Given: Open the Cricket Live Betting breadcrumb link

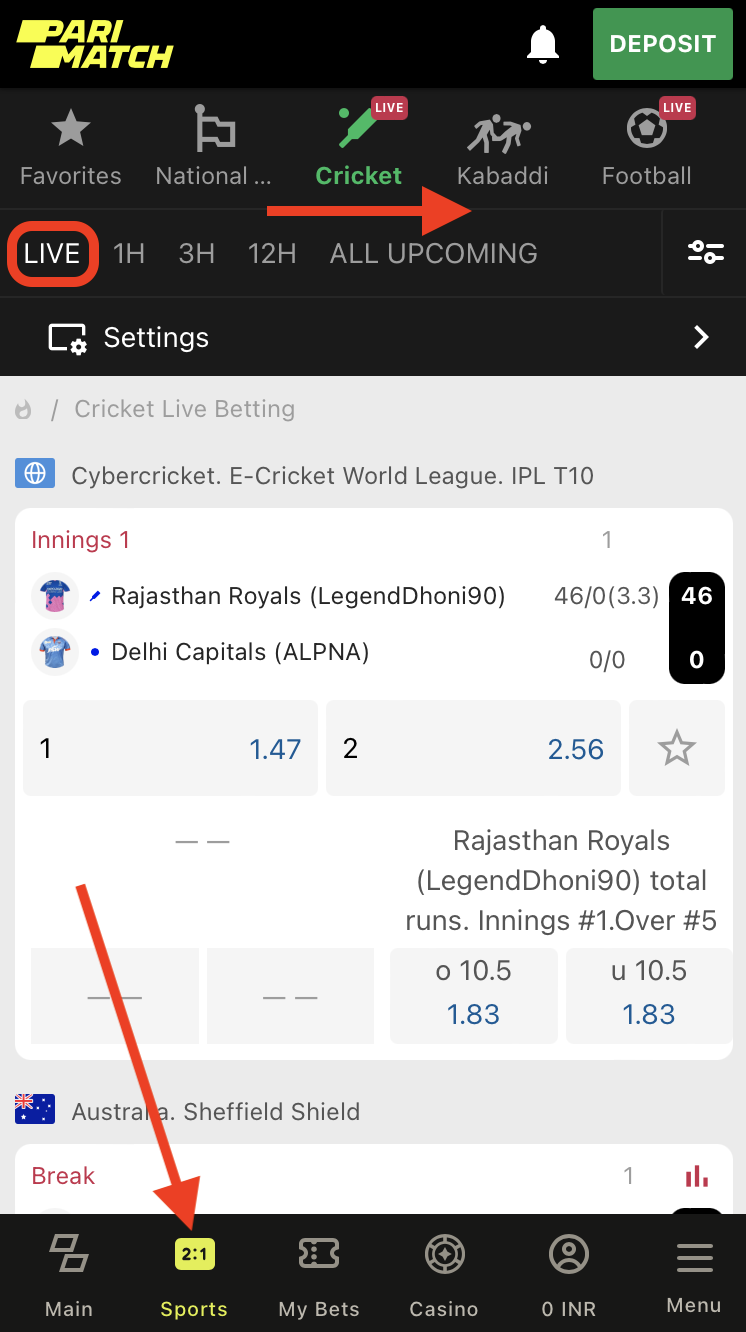Looking at the screenshot, I should click(184, 408).
